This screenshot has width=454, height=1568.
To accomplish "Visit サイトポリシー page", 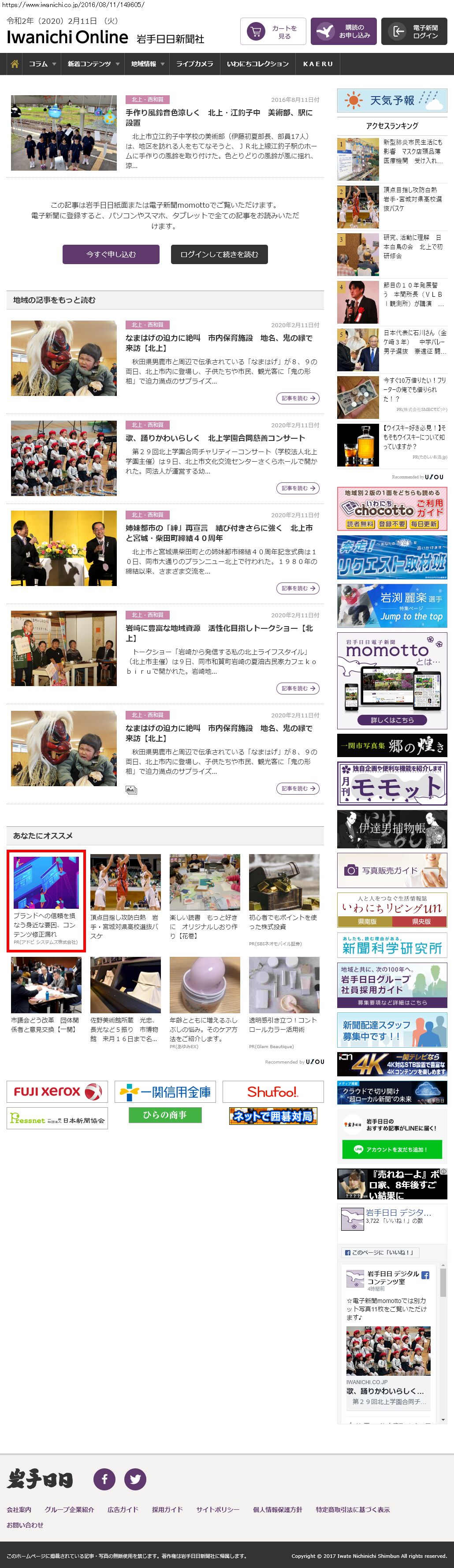I will tap(217, 1509).
